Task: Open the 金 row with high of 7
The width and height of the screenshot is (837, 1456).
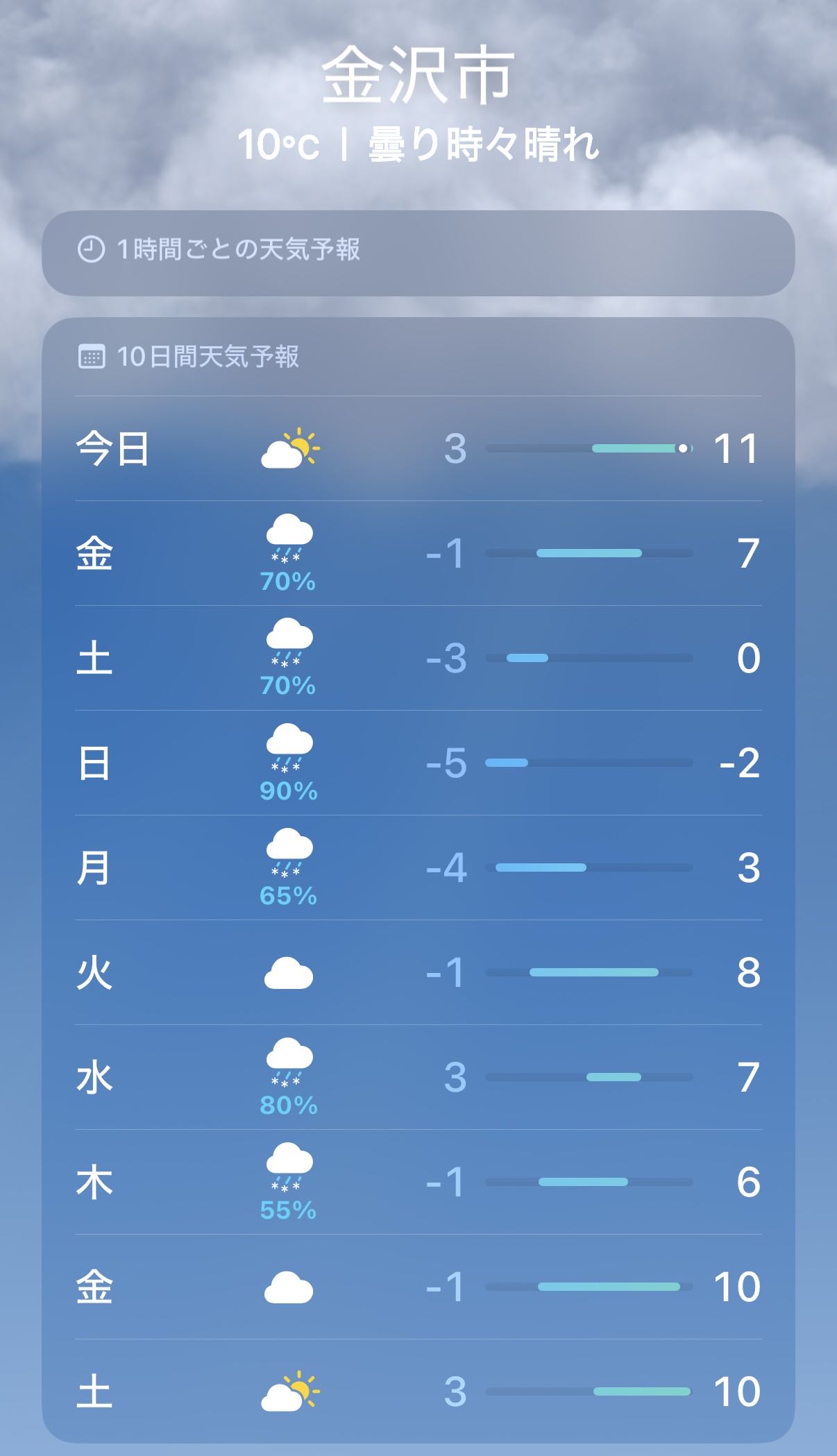Action: (x=418, y=554)
